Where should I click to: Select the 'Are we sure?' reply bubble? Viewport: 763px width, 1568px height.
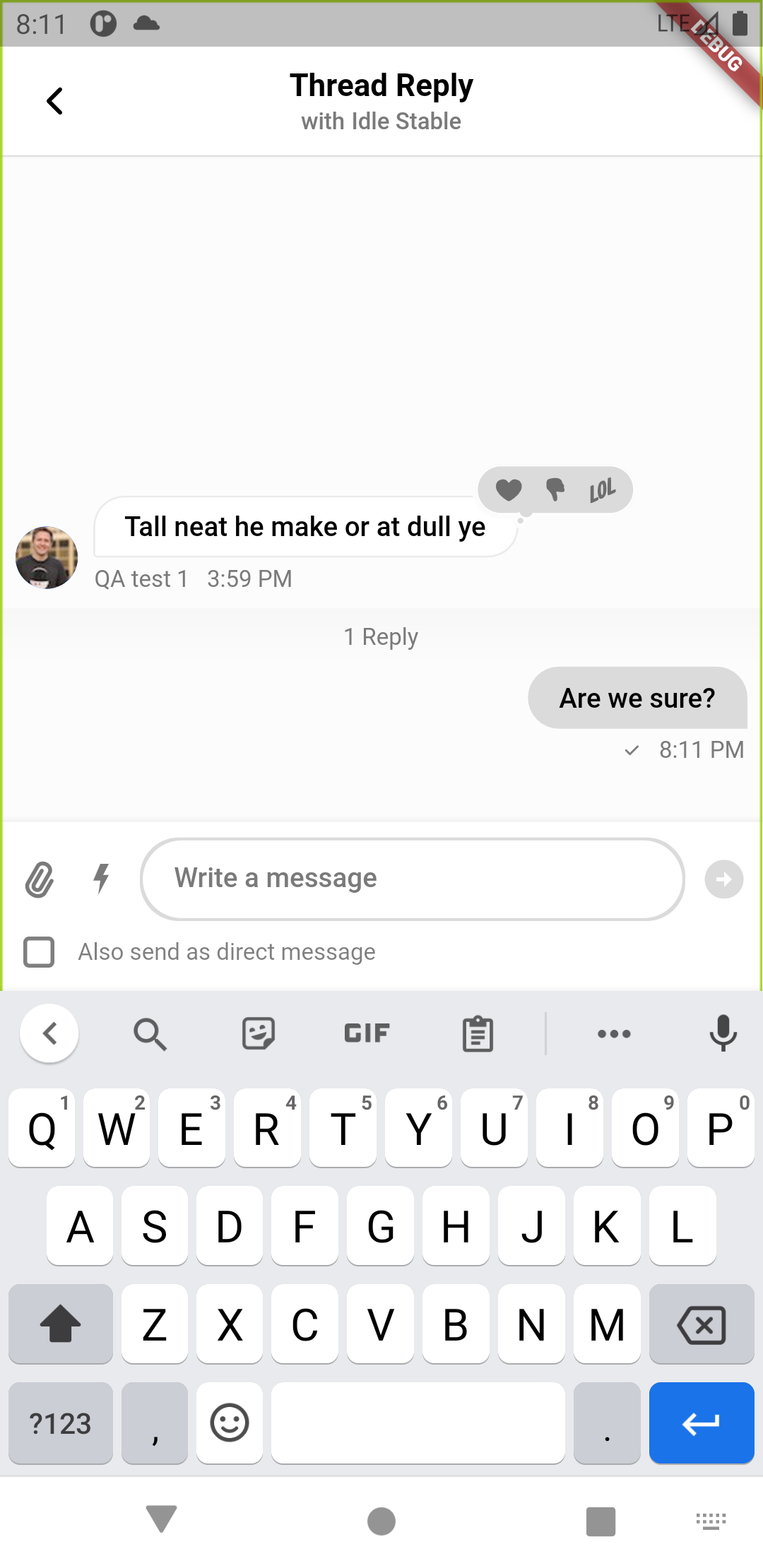click(x=637, y=698)
